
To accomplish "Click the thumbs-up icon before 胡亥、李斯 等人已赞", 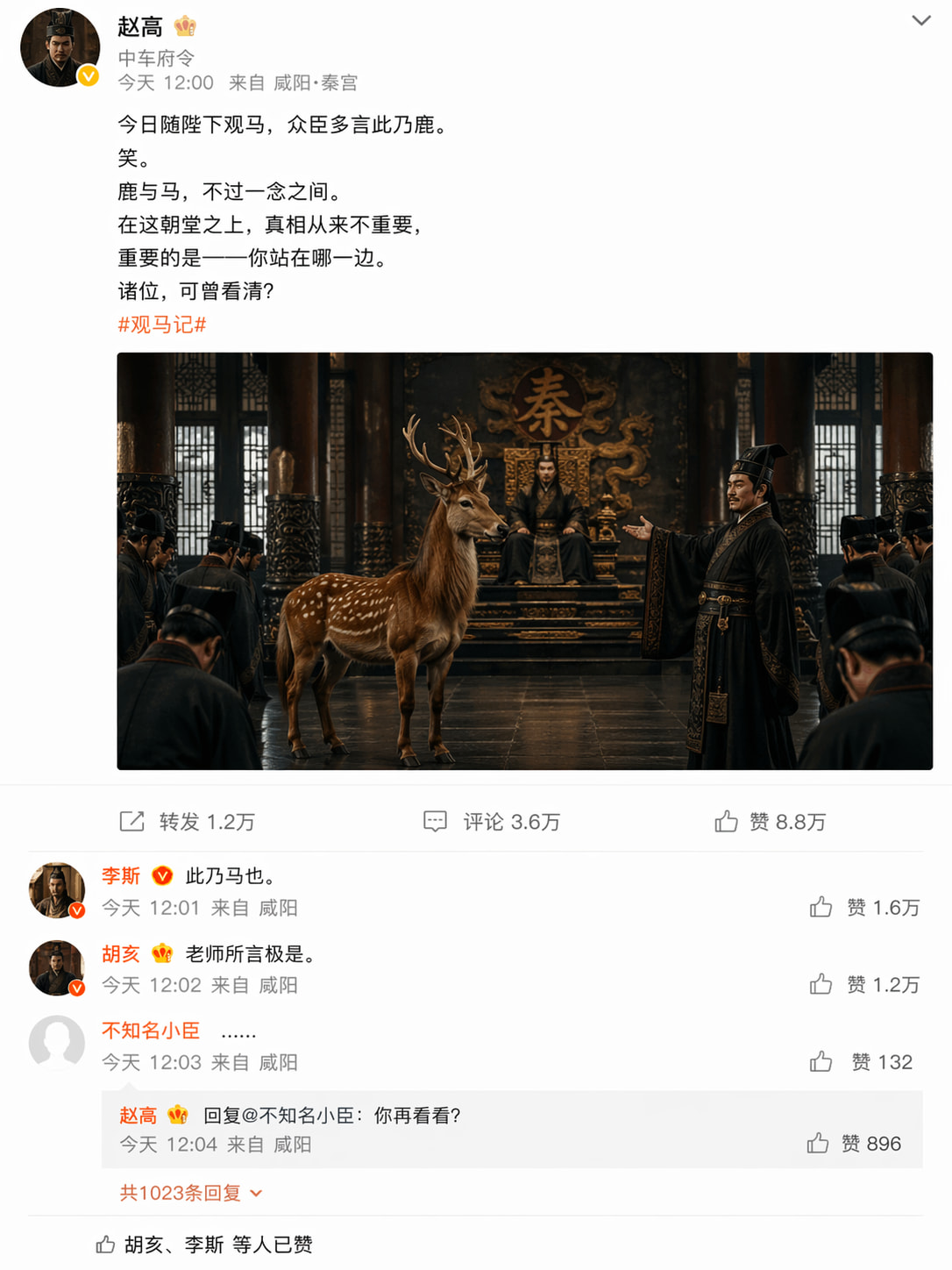I will (x=105, y=1243).
